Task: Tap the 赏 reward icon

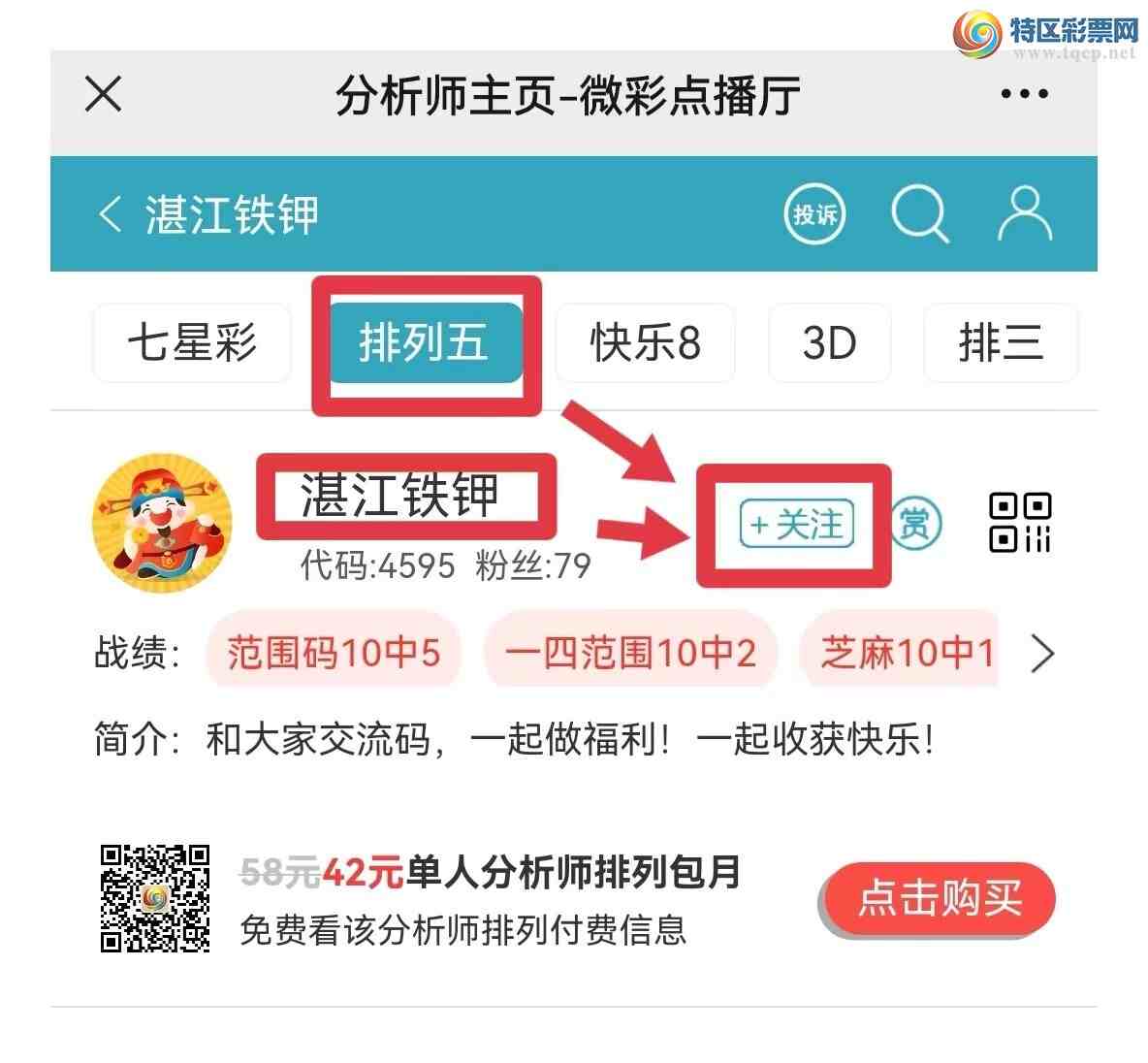Action: tap(914, 524)
